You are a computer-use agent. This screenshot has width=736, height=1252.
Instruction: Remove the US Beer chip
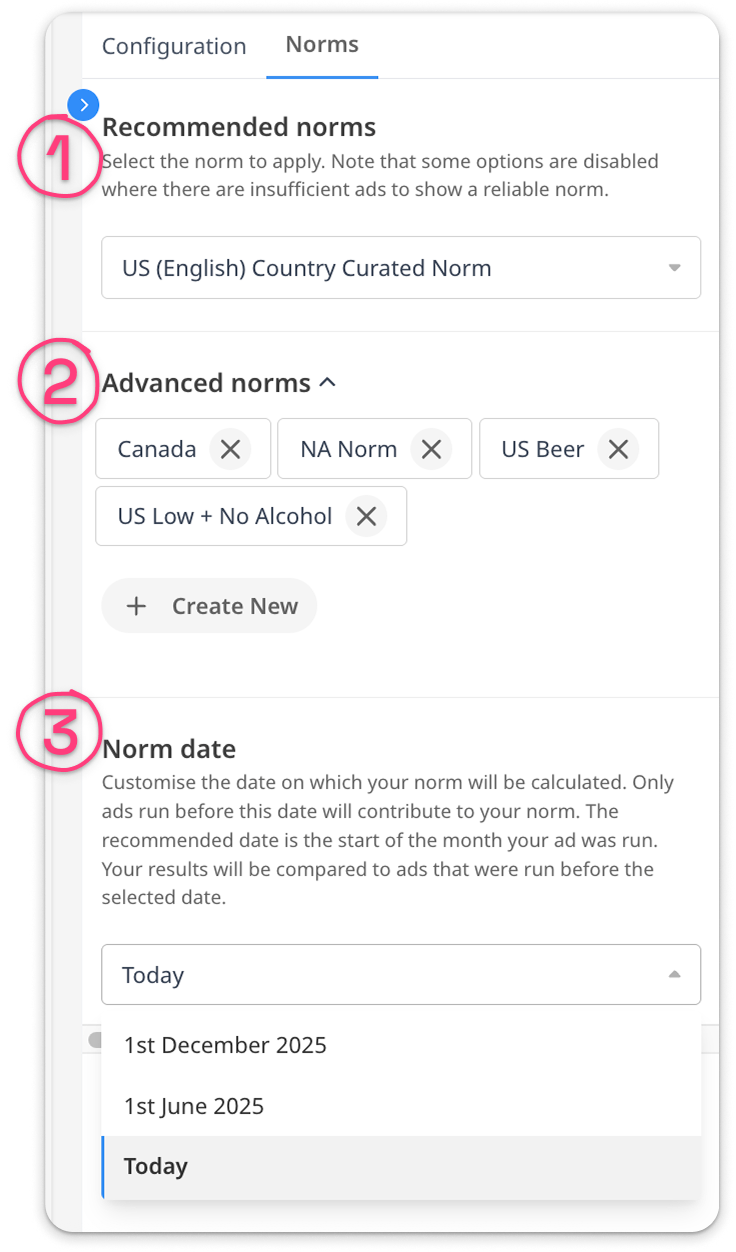618,449
